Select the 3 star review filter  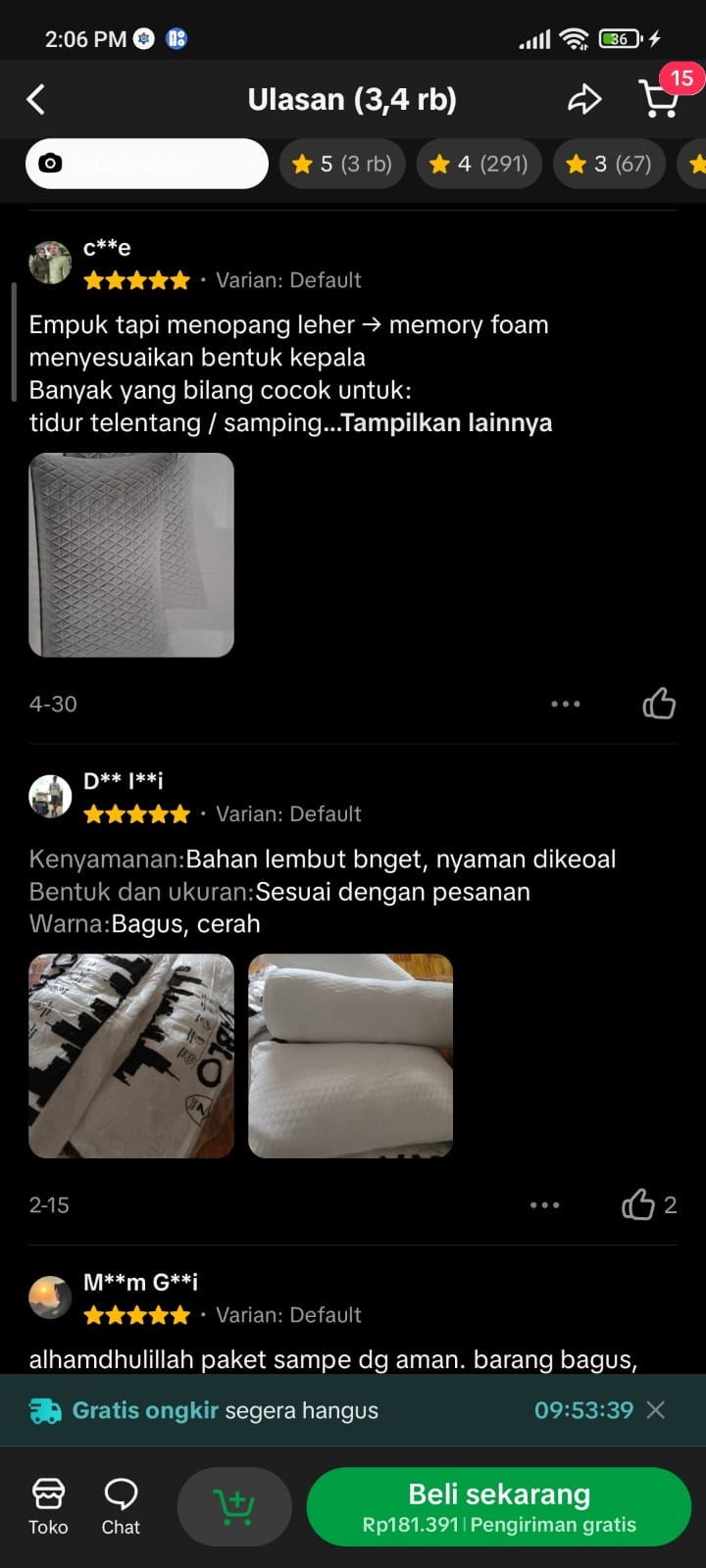click(x=609, y=164)
